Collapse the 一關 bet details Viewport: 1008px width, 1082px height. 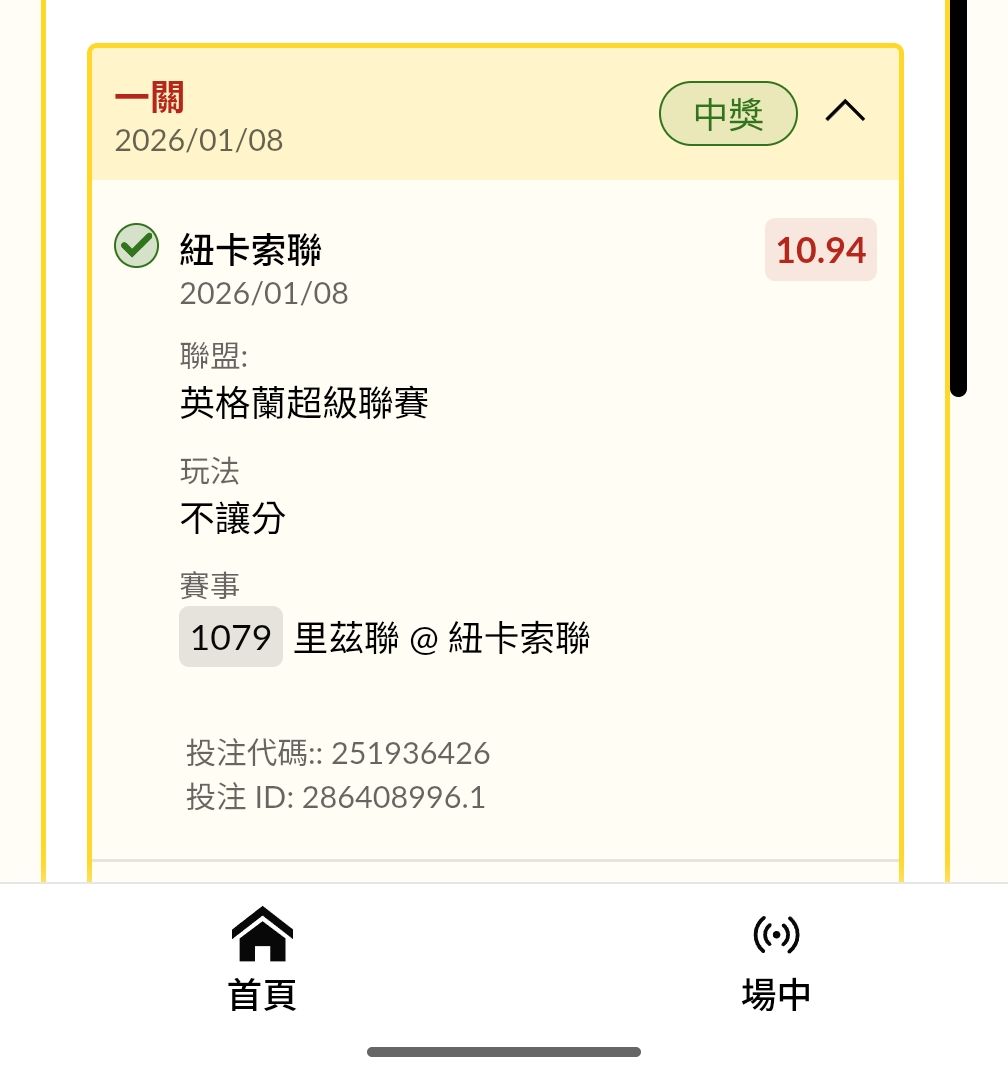click(845, 112)
